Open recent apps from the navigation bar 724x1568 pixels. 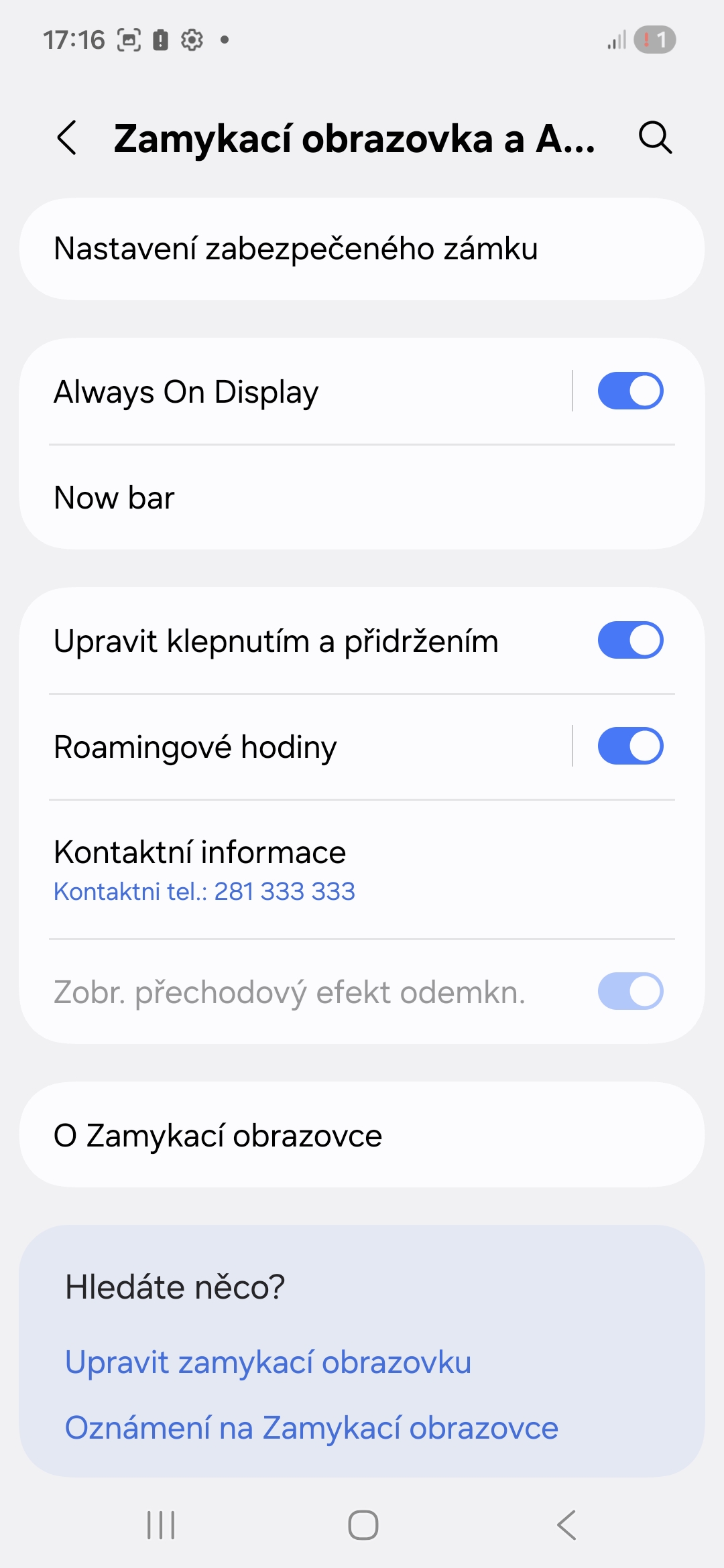coord(161,1525)
